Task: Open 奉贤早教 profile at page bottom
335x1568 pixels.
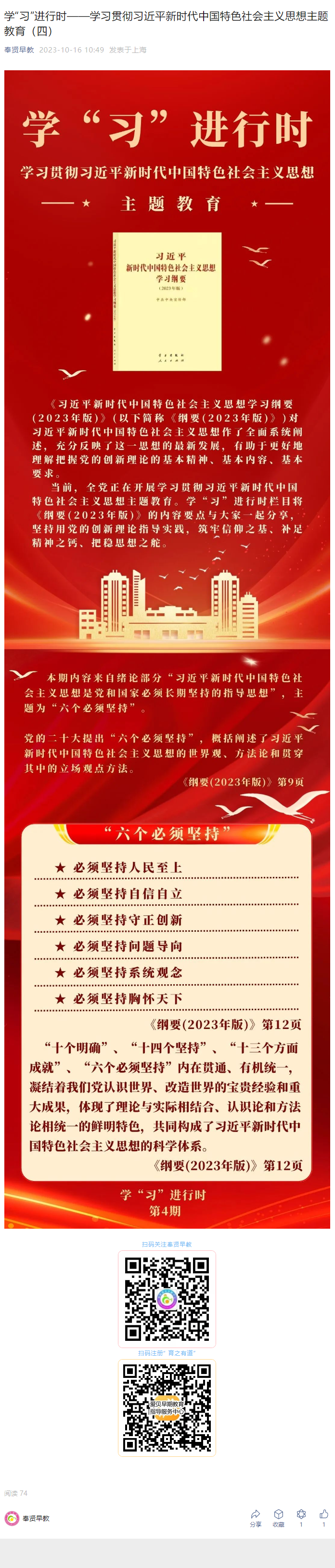Action: pos(27,1518)
